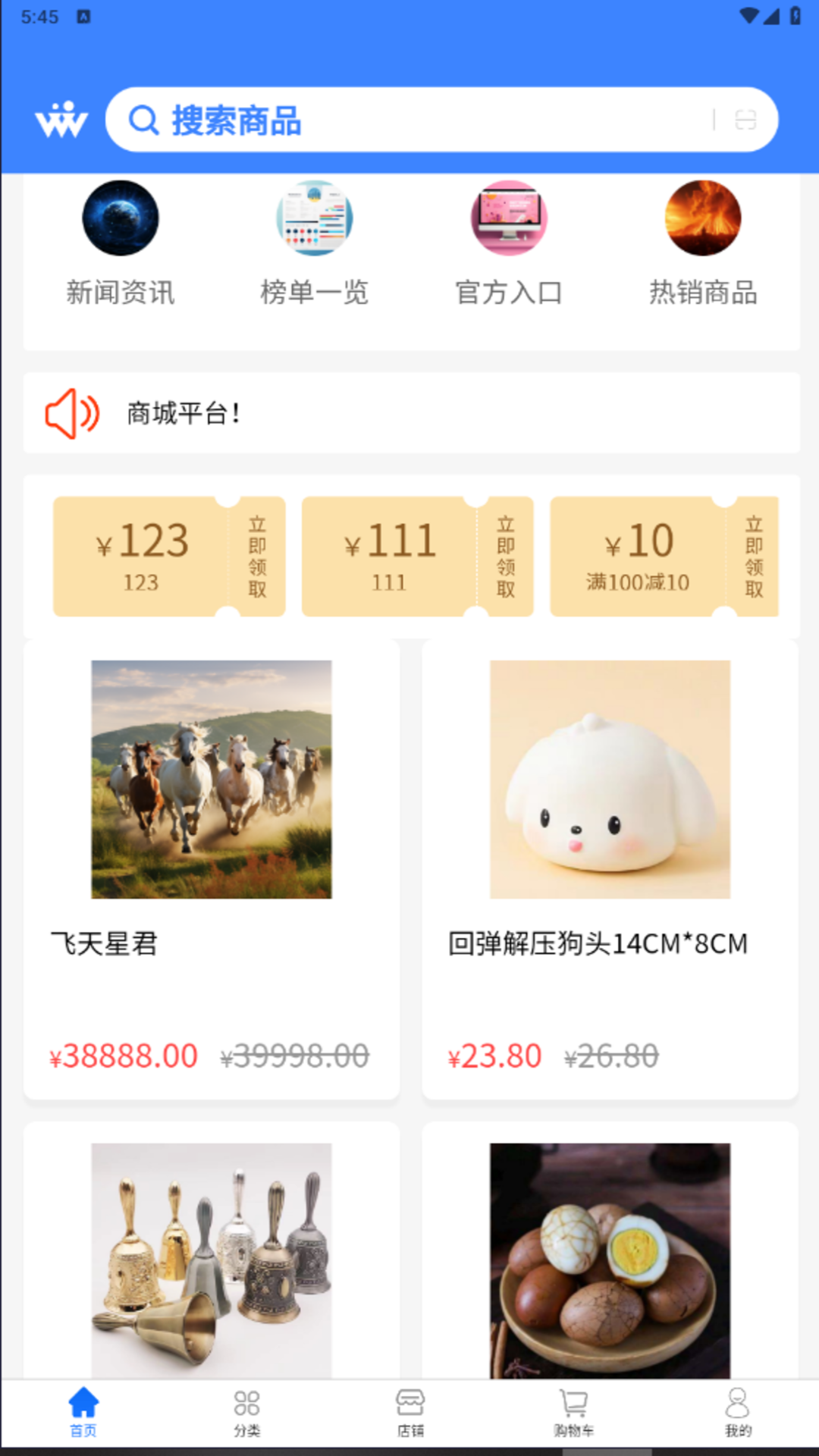Switch to the 分类 tab
This screenshot has height=1456, width=819.
[x=247, y=1413]
